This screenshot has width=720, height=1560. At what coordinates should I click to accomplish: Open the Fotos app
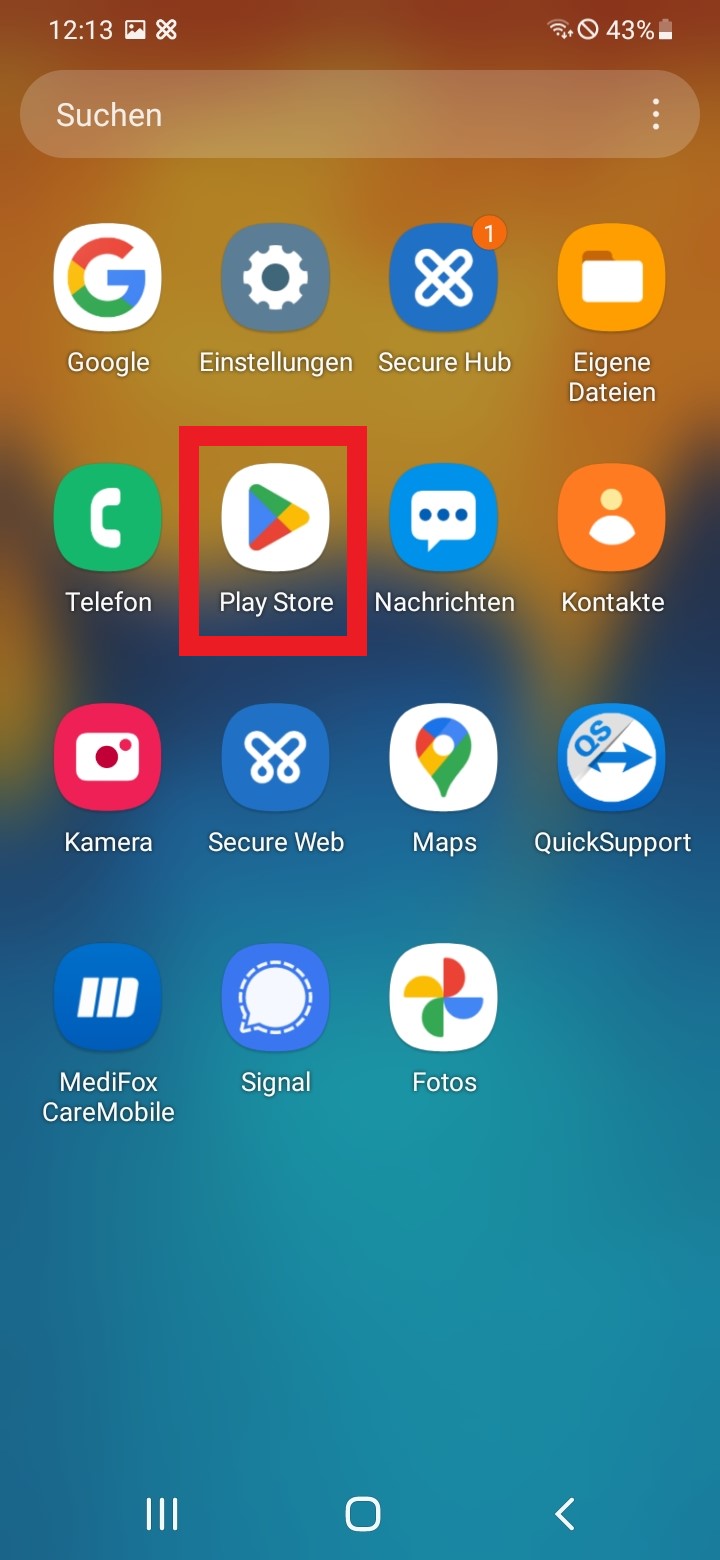click(x=444, y=998)
